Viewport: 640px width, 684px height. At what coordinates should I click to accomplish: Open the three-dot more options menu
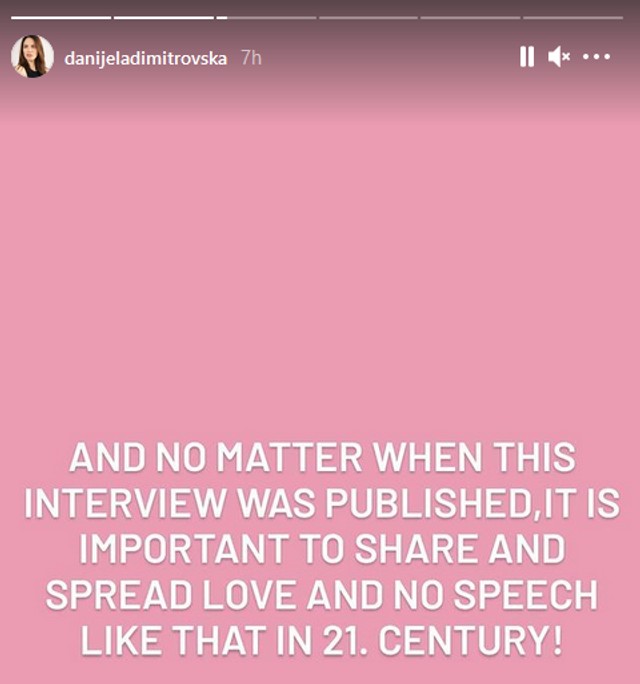pos(596,57)
